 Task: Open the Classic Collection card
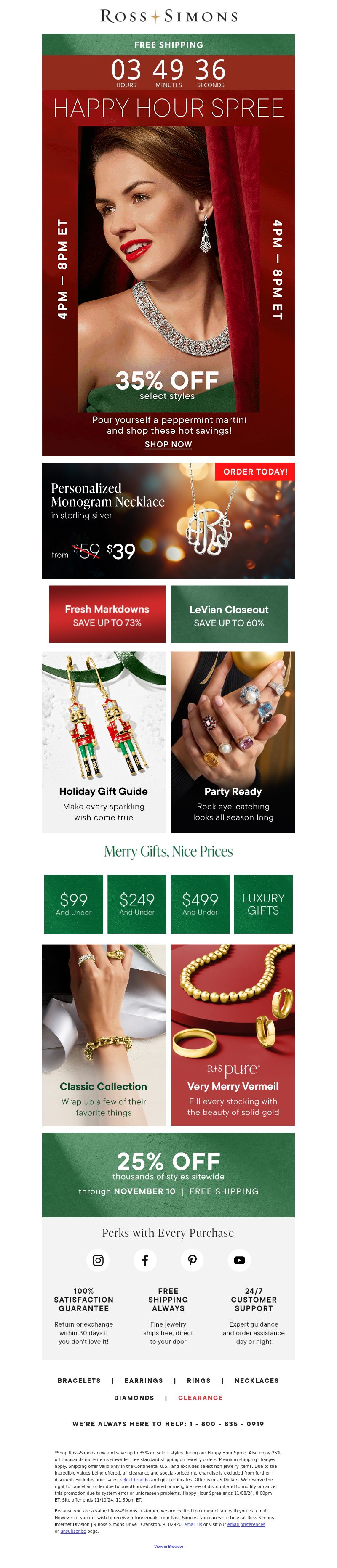104,1035
